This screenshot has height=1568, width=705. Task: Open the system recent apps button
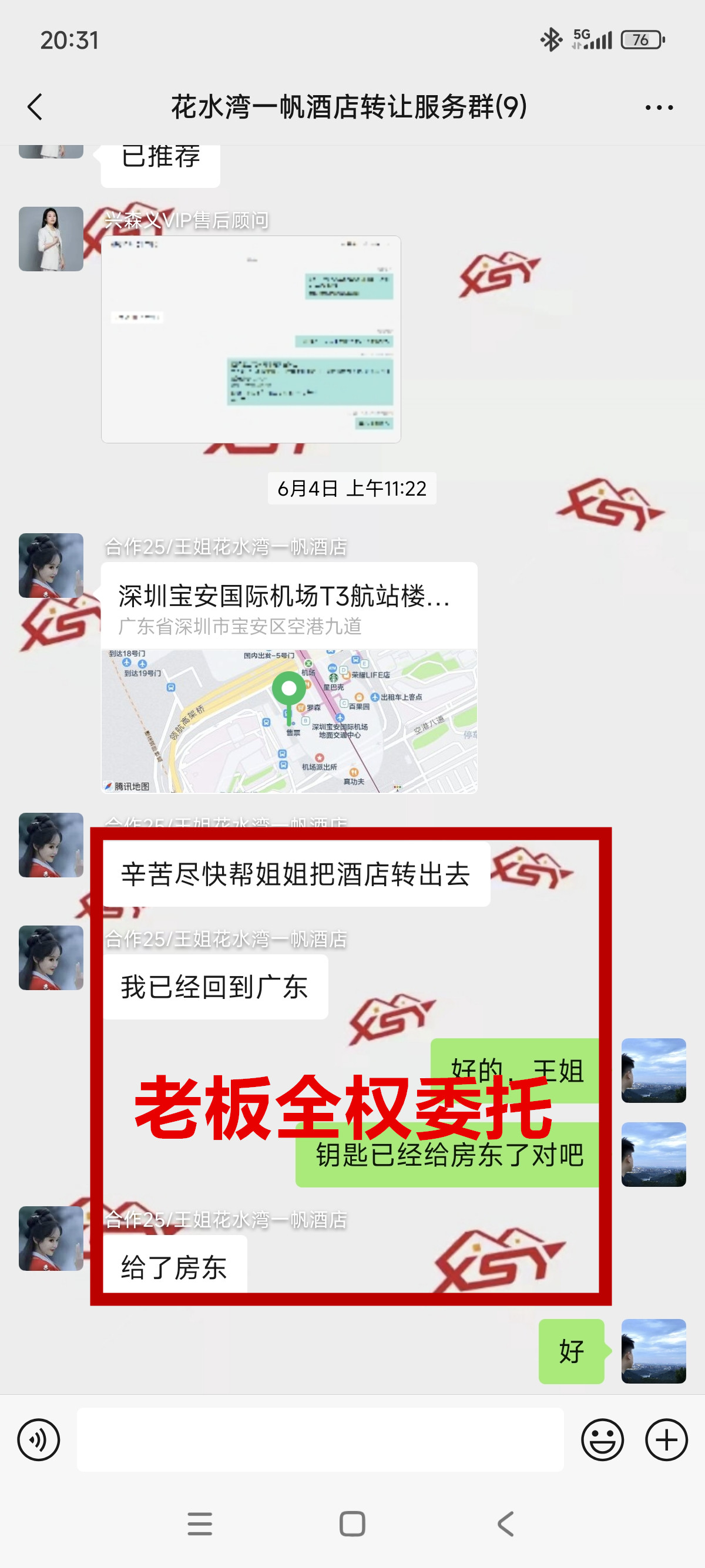point(200,1523)
